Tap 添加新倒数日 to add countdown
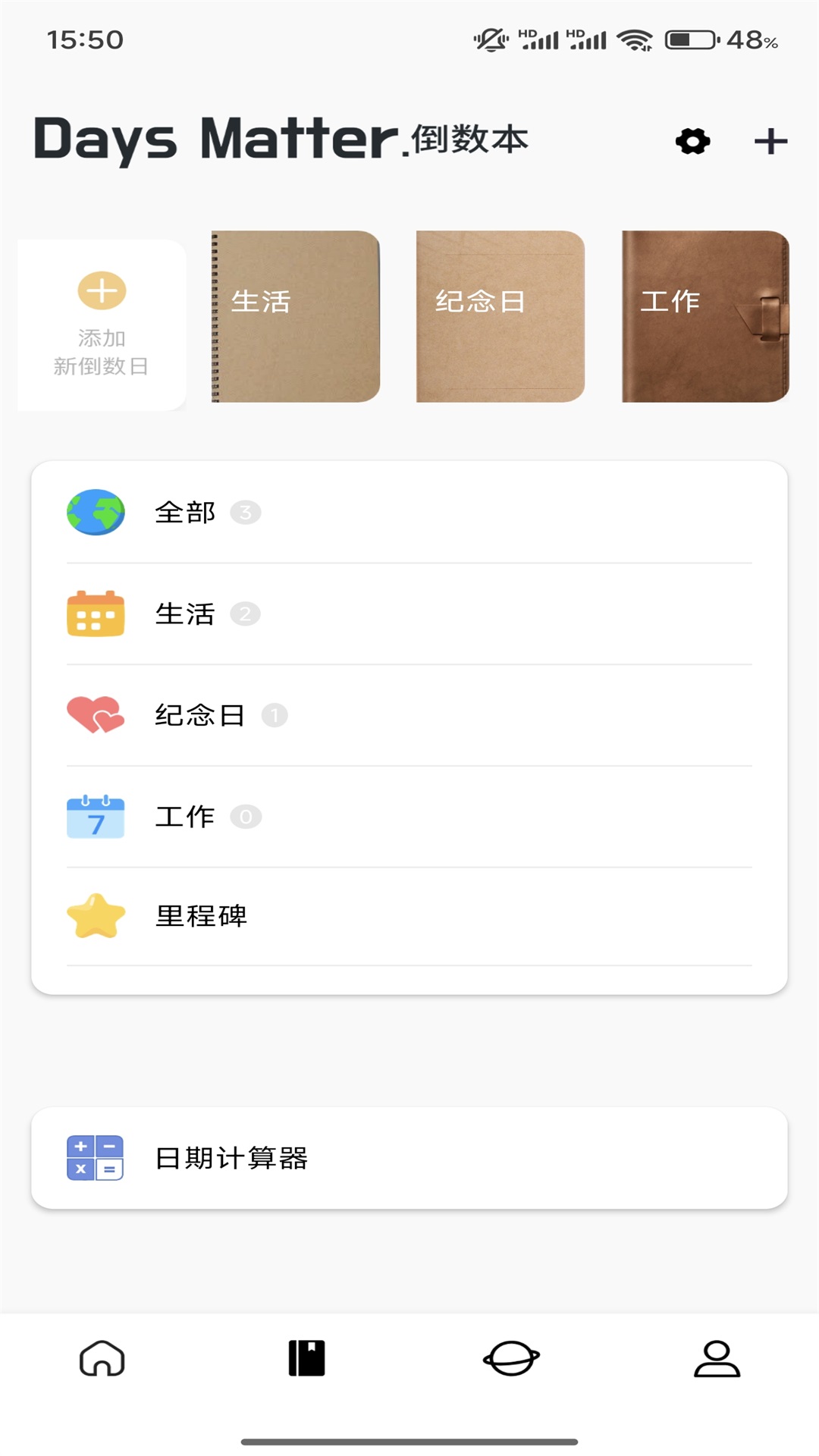 pyautogui.click(x=101, y=322)
